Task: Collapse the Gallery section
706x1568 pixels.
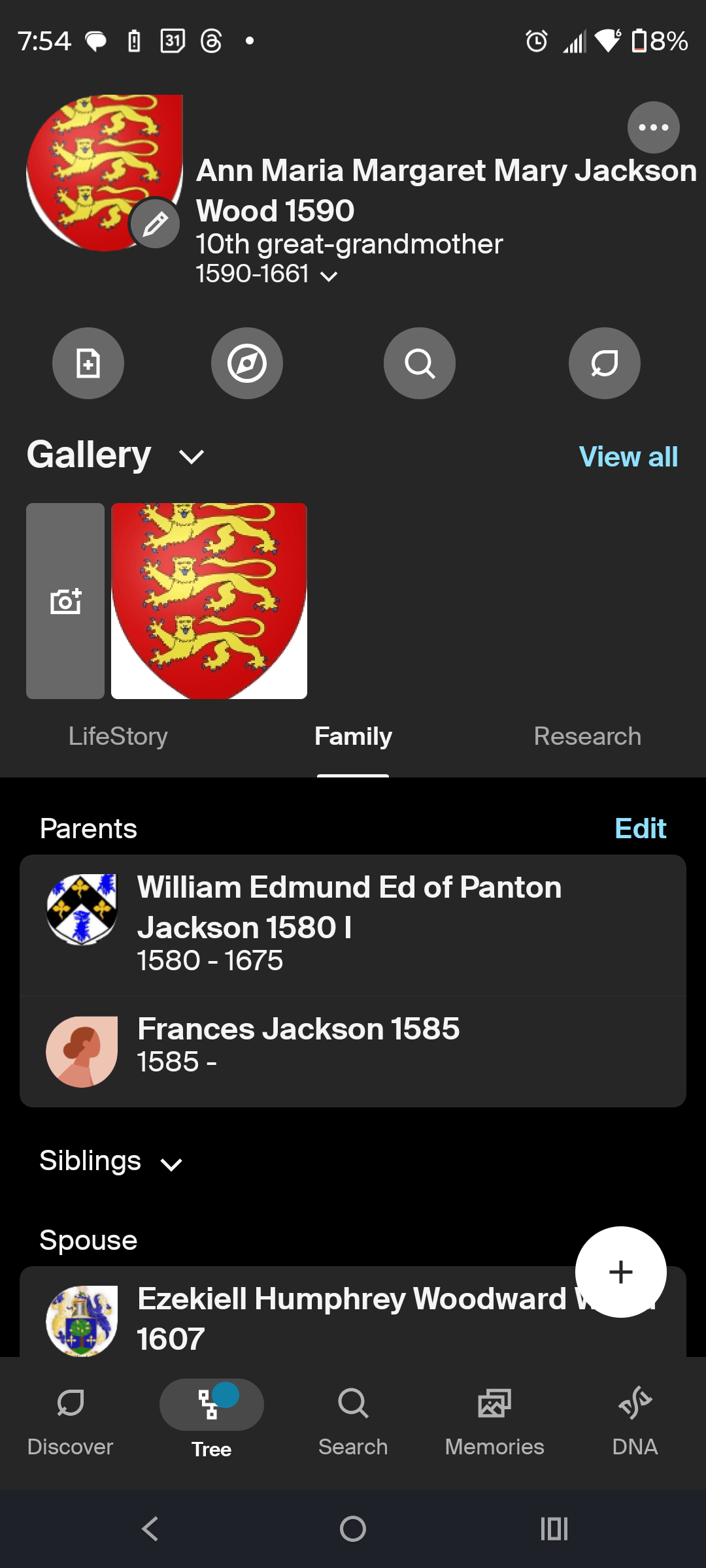Action: [x=192, y=457]
